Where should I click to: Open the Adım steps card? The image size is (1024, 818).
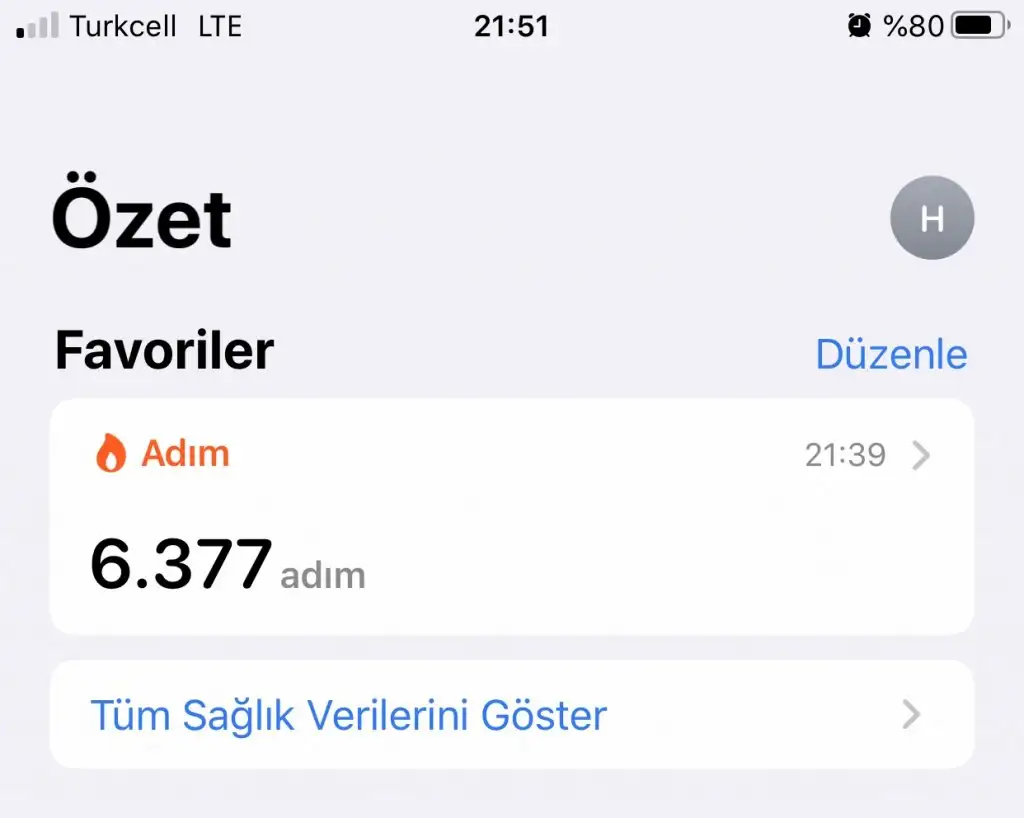pyautogui.click(x=511, y=516)
